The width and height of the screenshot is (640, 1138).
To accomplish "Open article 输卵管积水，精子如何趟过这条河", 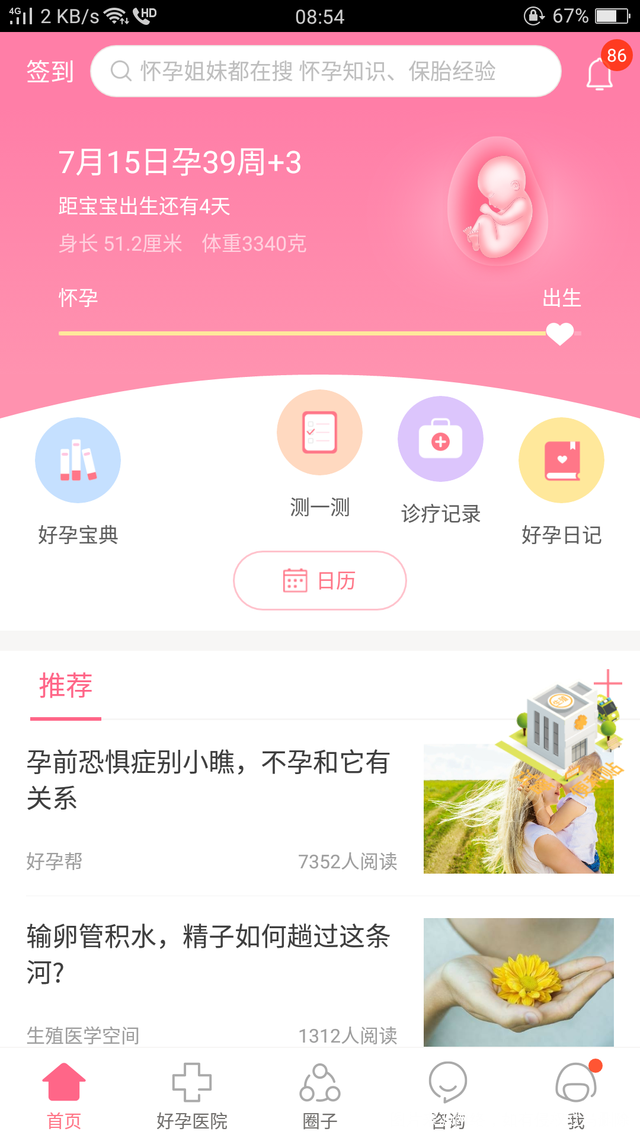I will (208, 955).
